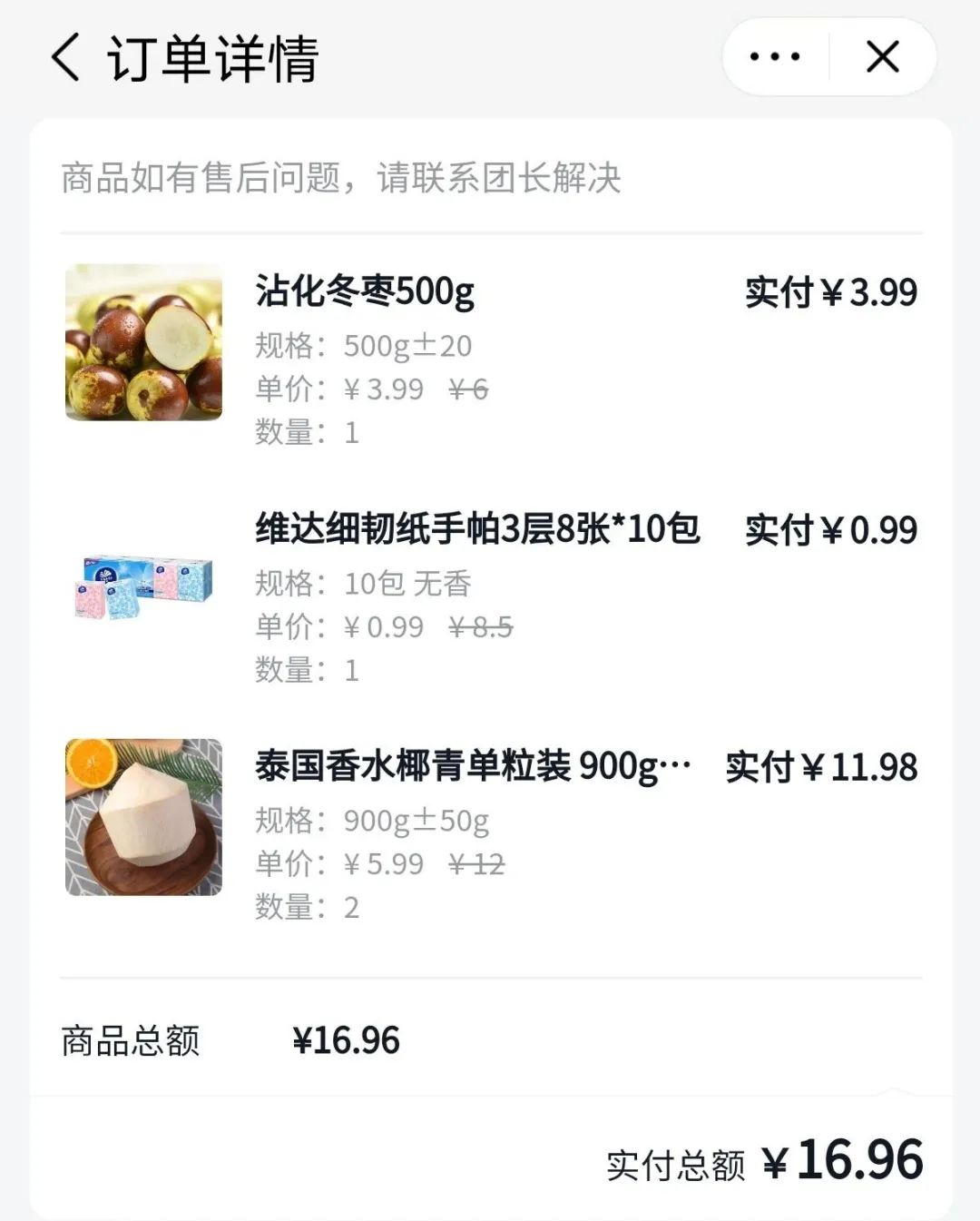
Task: View the 维达细韧纸手帕 product item
Action: (x=477, y=529)
